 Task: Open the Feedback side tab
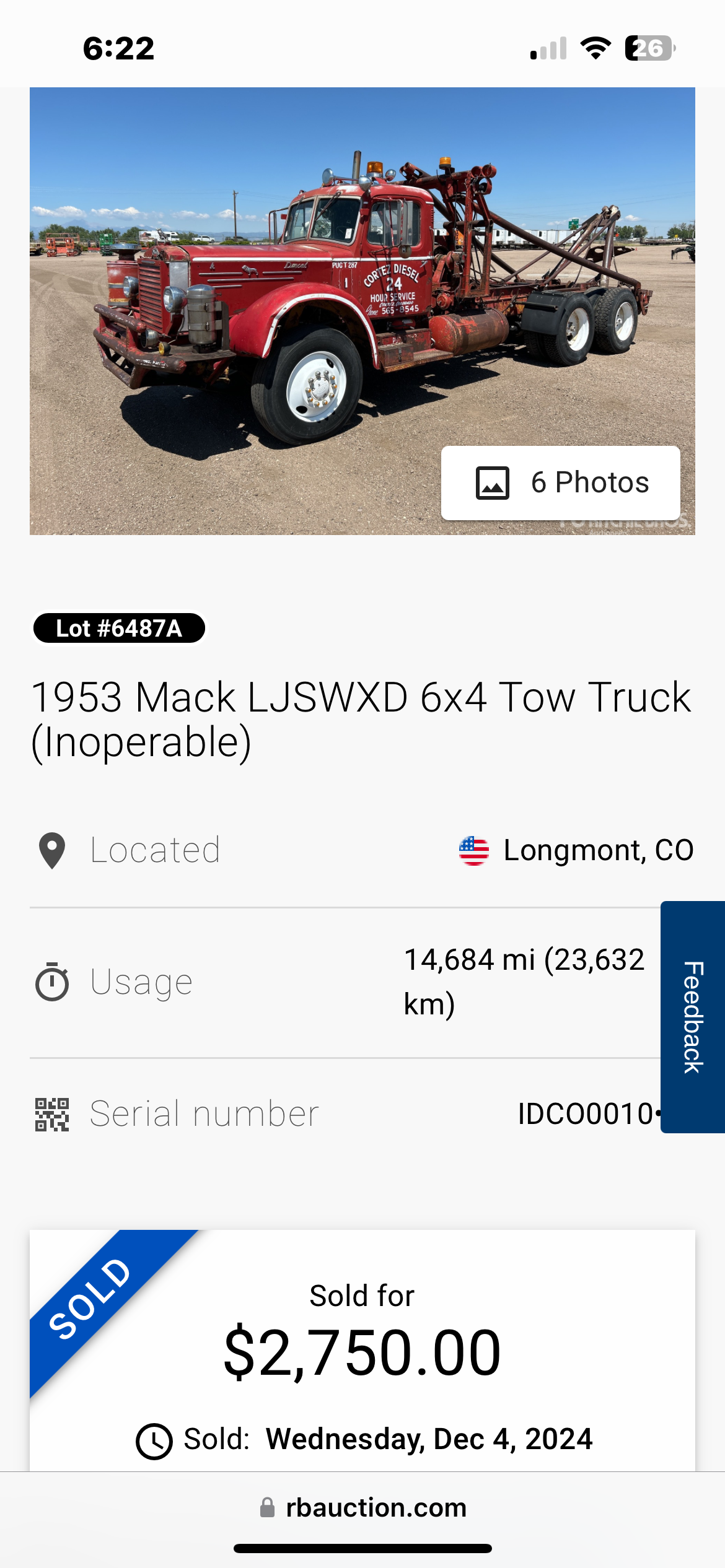[x=693, y=1017]
